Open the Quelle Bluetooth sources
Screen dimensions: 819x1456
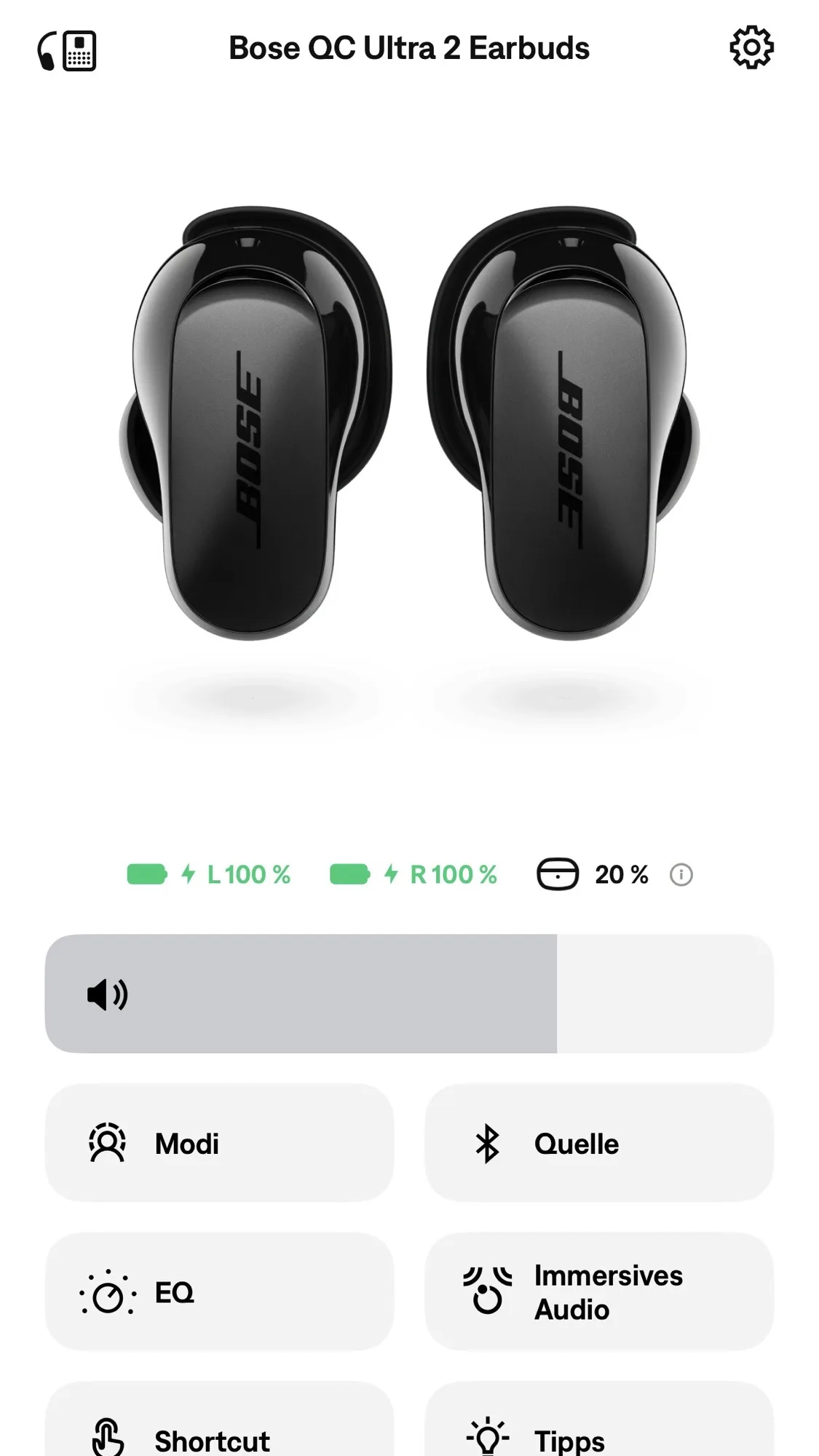pos(598,1143)
